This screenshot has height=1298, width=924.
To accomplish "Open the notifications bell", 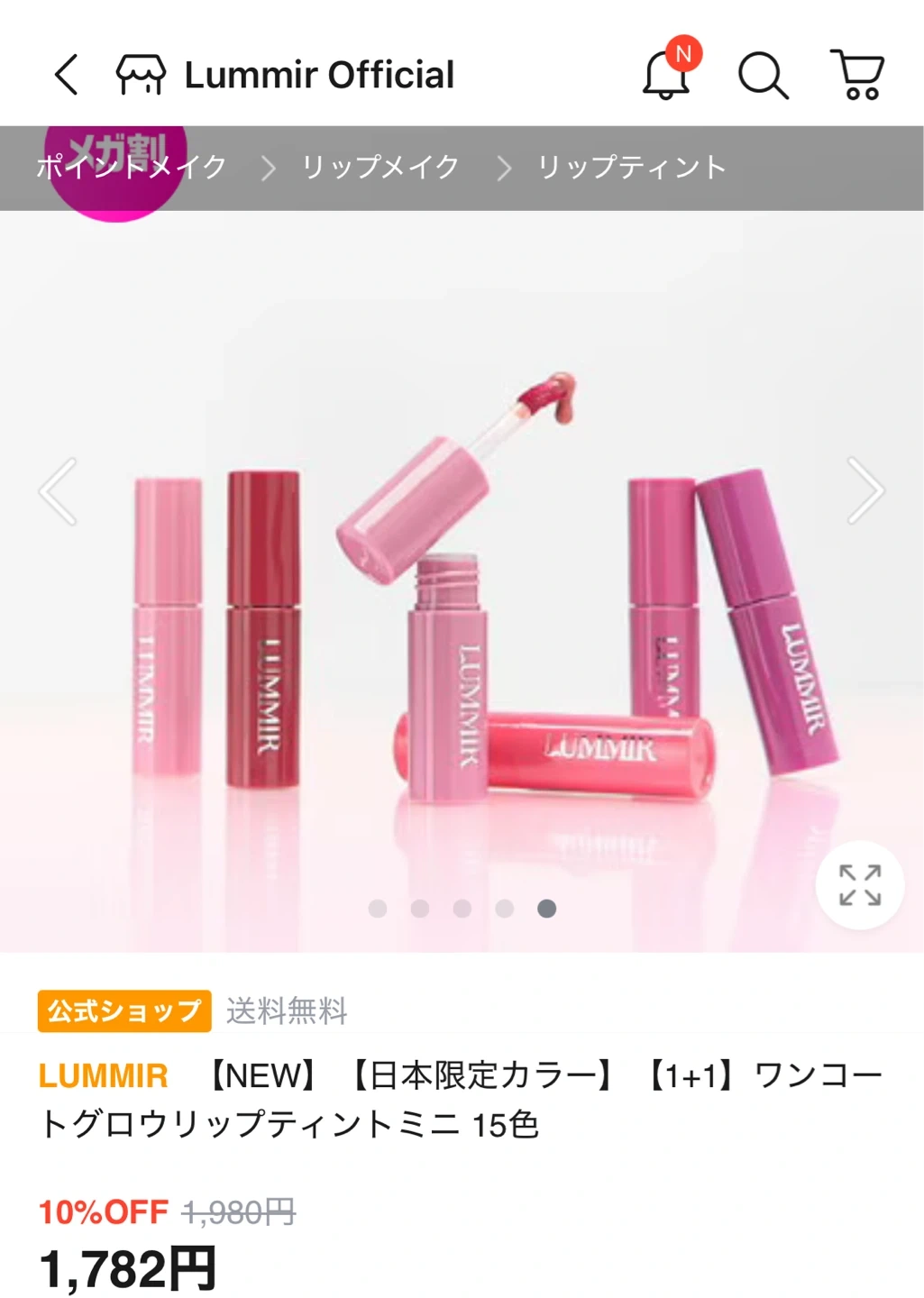I will pos(666,75).
